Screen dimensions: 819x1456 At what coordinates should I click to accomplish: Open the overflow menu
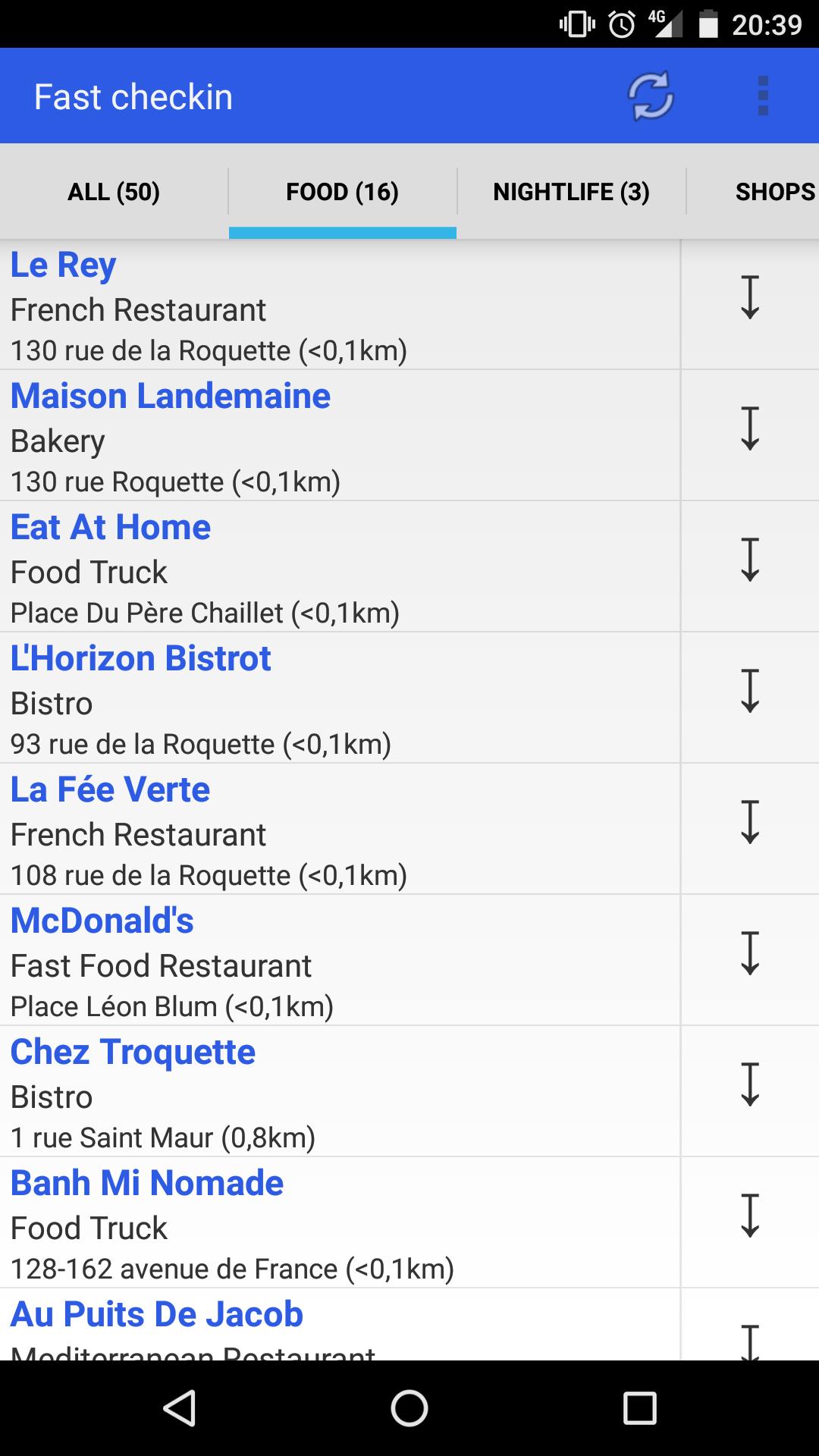pyautogui.click(x=763, y=96)
